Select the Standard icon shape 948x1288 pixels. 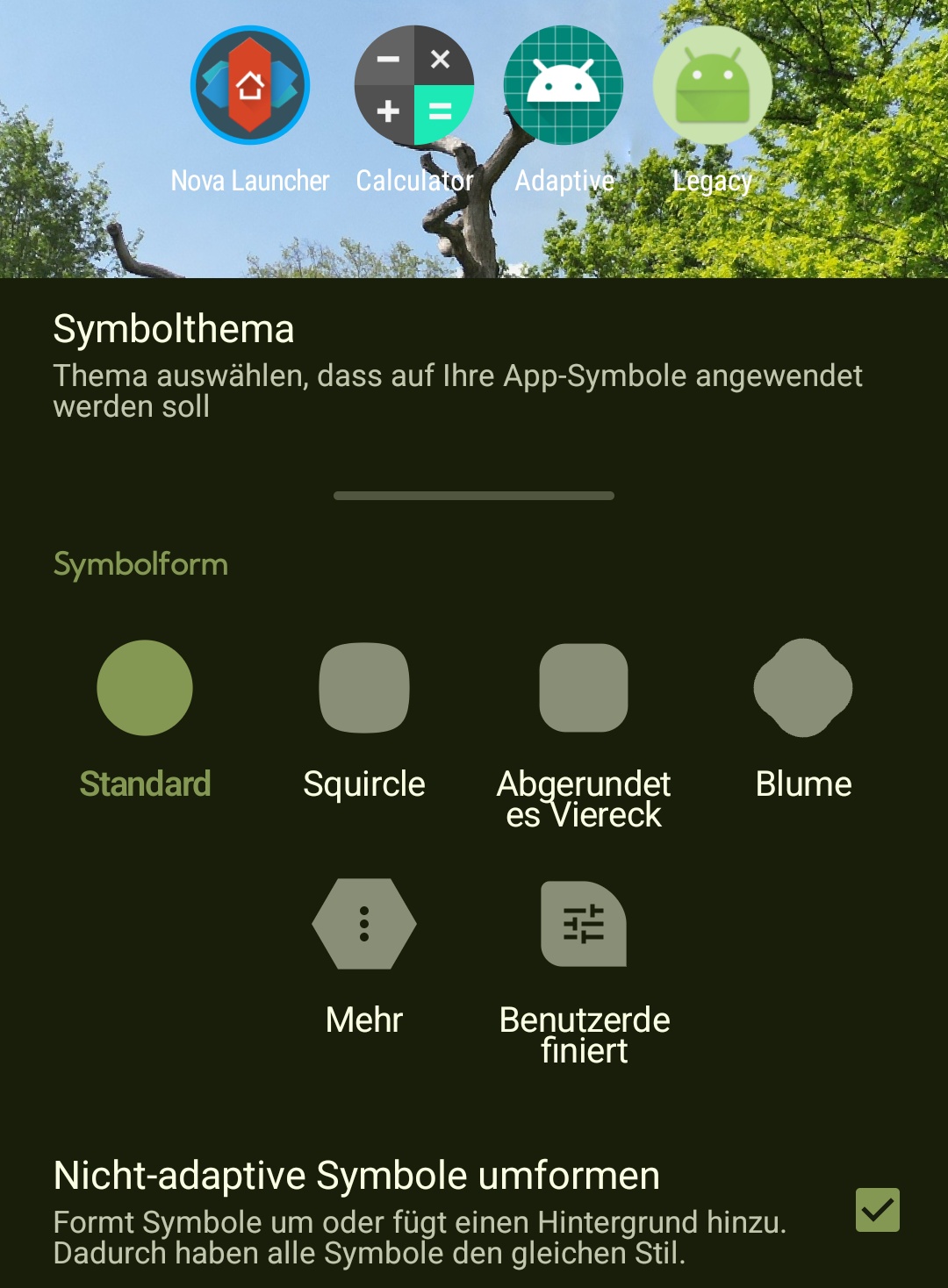pos(145,689)
